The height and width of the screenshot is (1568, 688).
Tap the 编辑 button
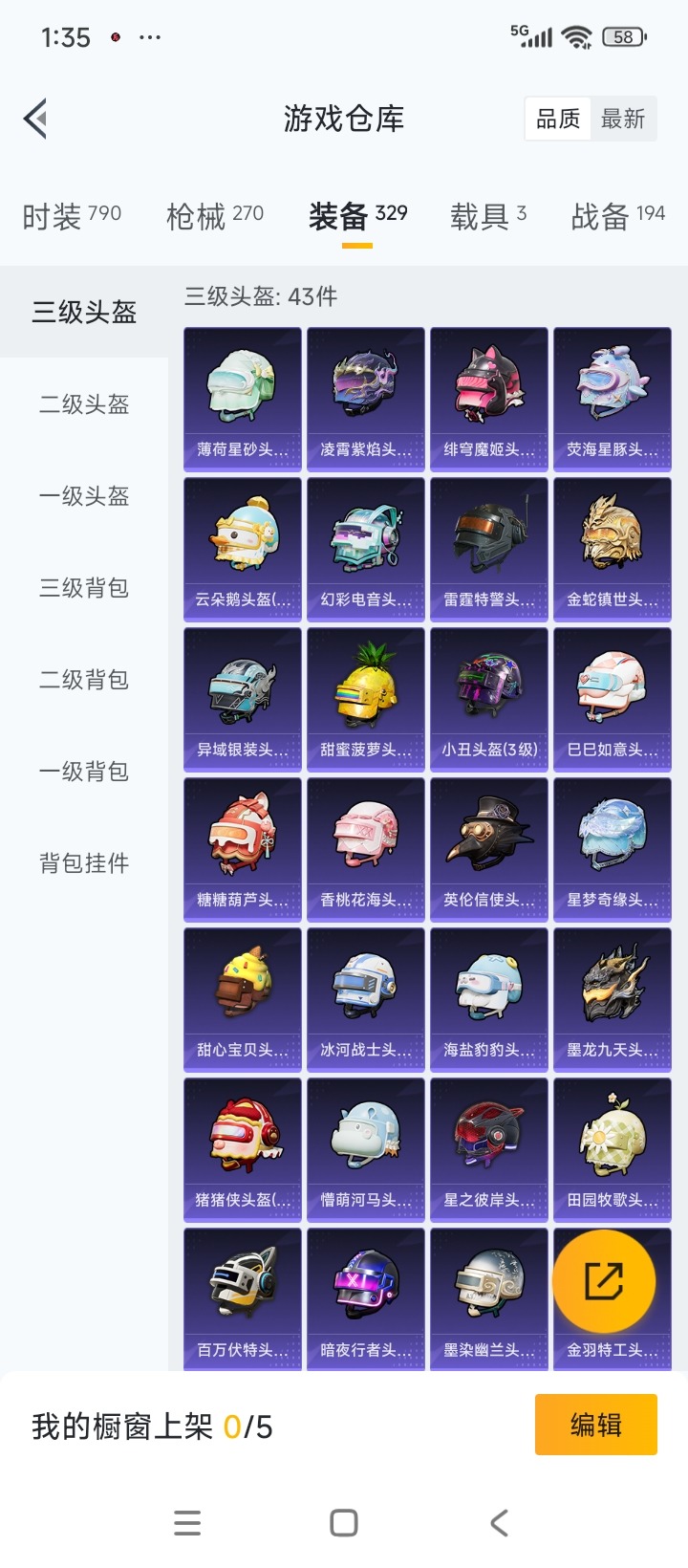595,1425
